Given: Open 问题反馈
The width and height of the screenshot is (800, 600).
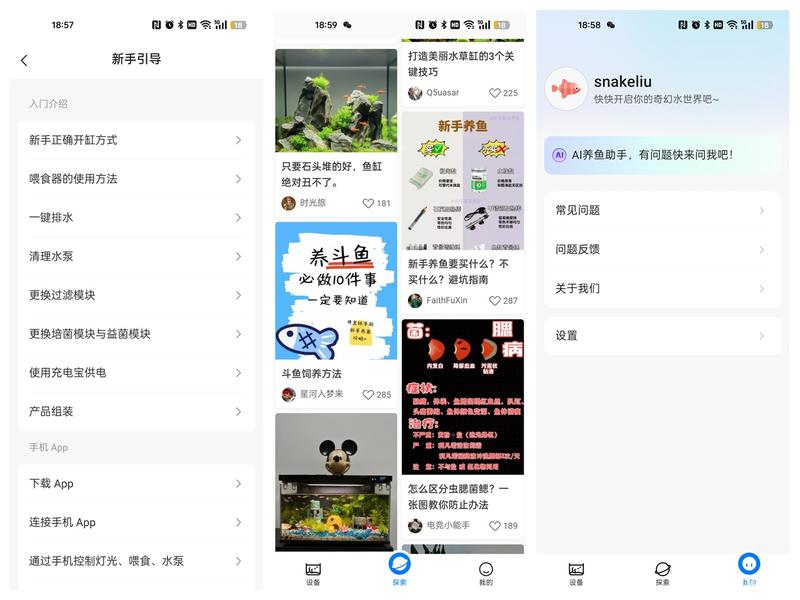Looking at the screenshot, I should pos(662,249).
